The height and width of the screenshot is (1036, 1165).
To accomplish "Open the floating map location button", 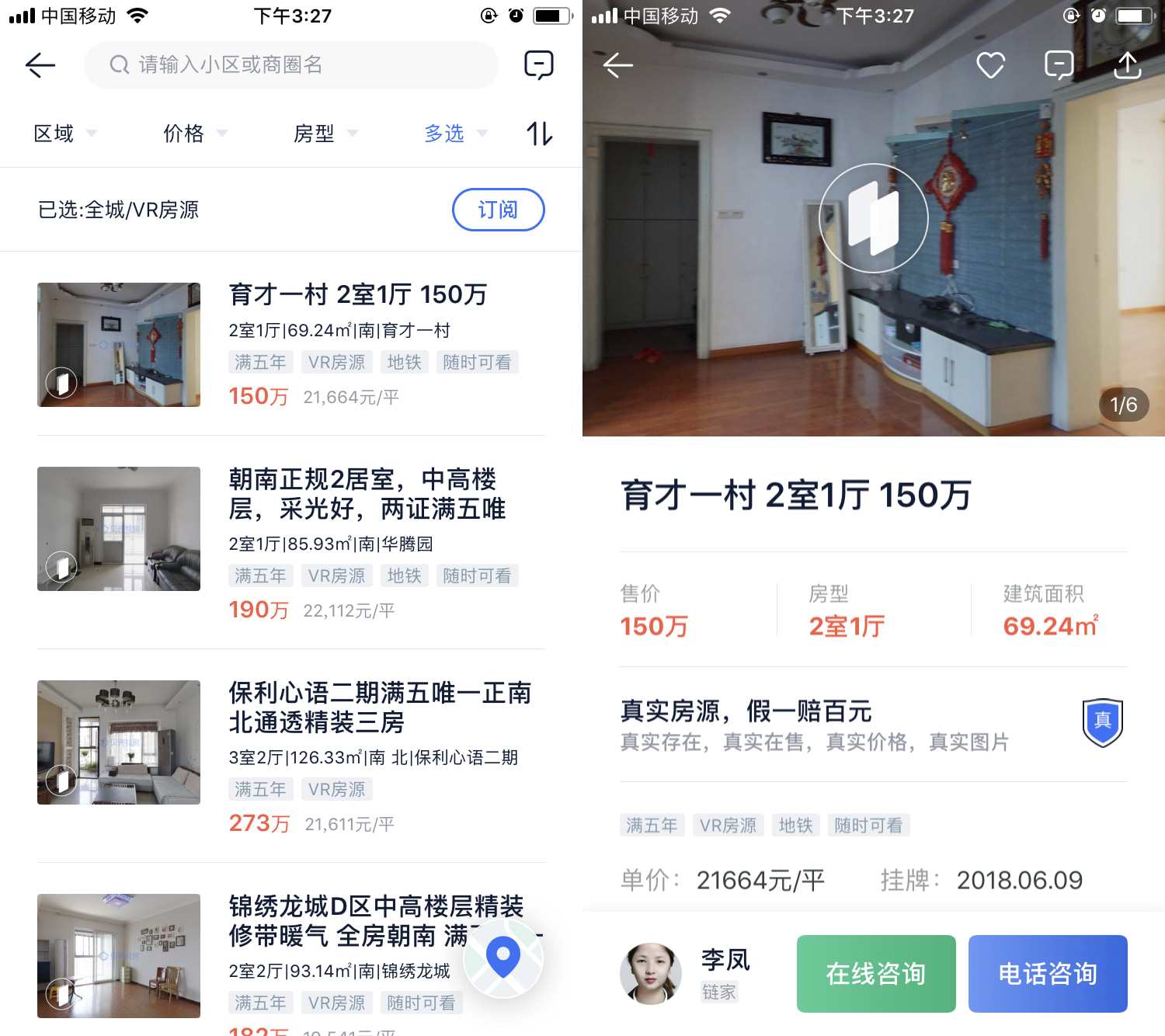I will (x=503, y=958).
